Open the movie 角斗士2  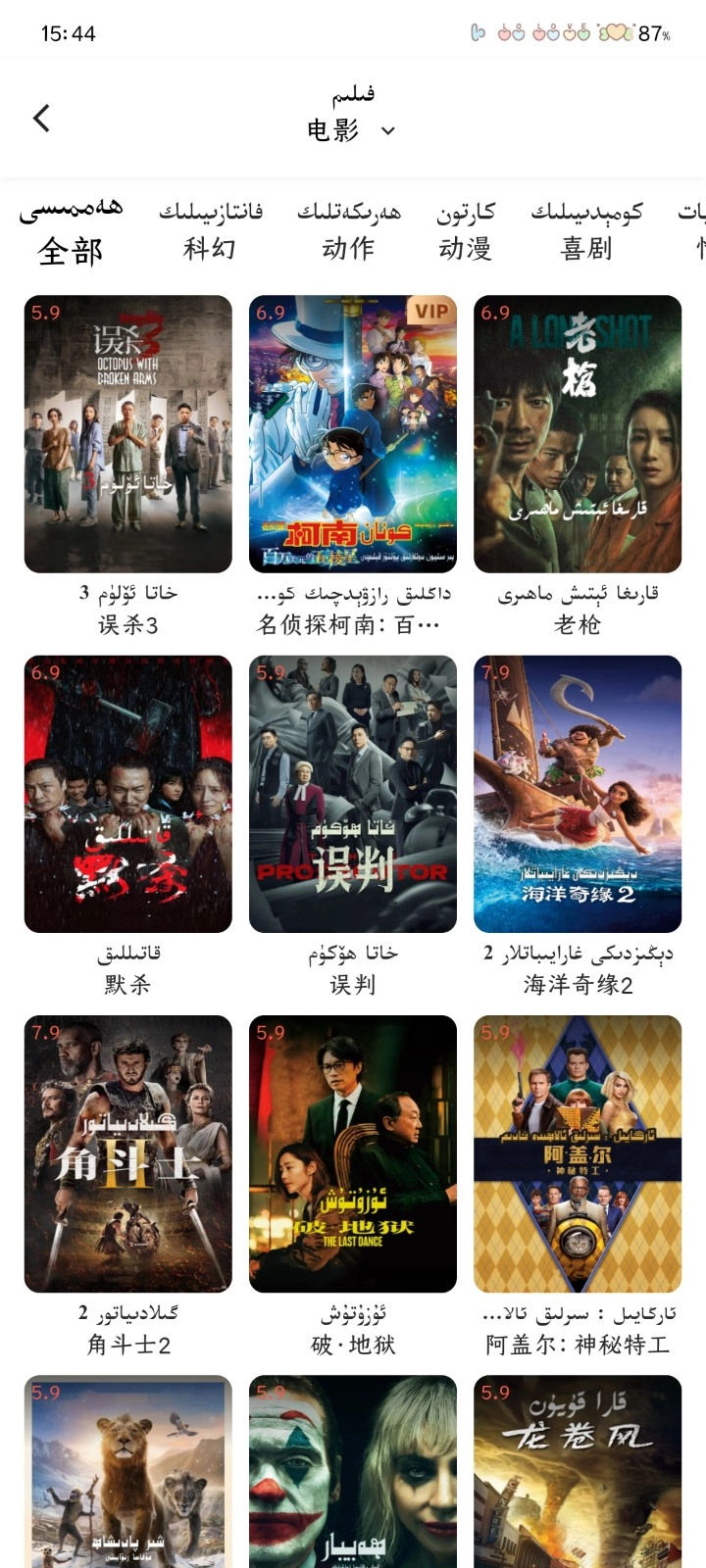[127, 1153]
